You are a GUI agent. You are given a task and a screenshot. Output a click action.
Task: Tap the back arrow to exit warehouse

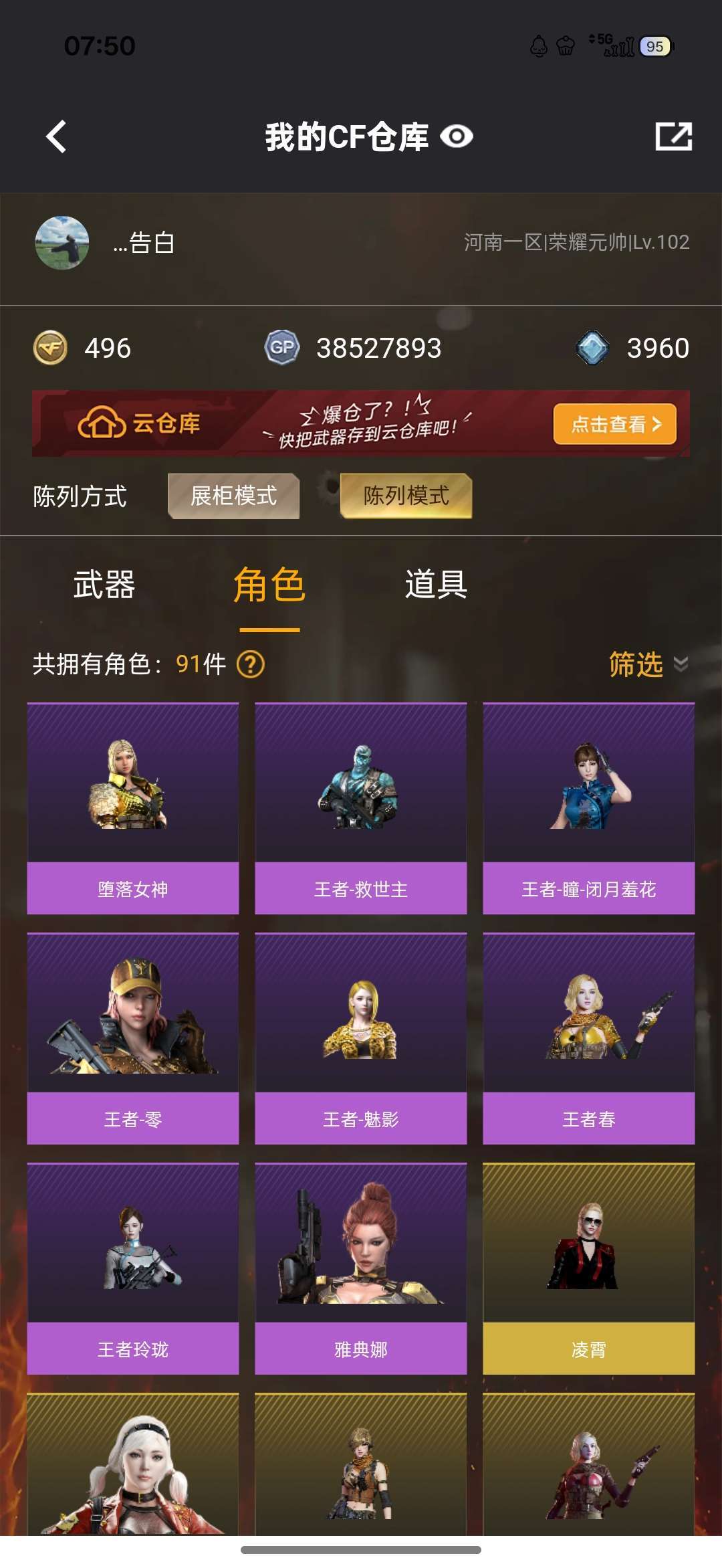56,136
